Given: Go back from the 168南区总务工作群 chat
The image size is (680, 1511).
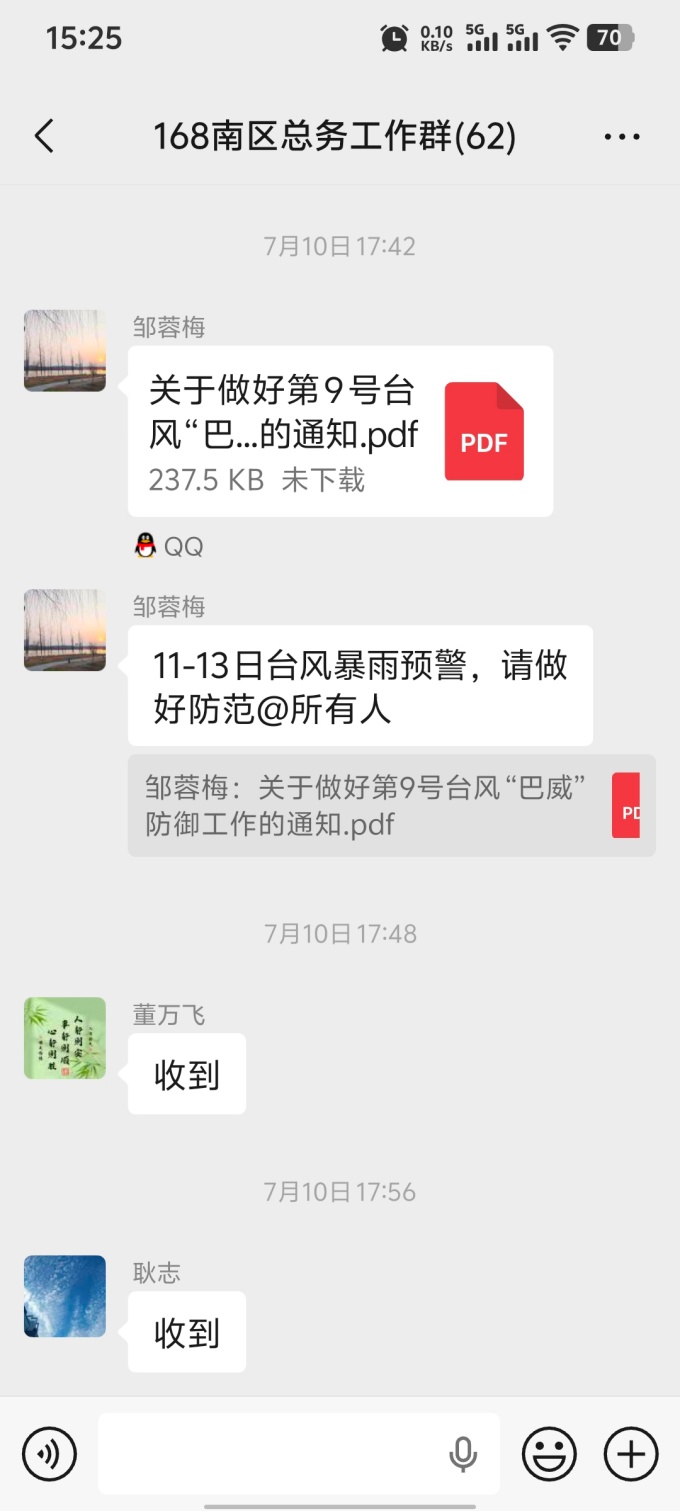Looking at the screenshot, I should tap(44, 136).
